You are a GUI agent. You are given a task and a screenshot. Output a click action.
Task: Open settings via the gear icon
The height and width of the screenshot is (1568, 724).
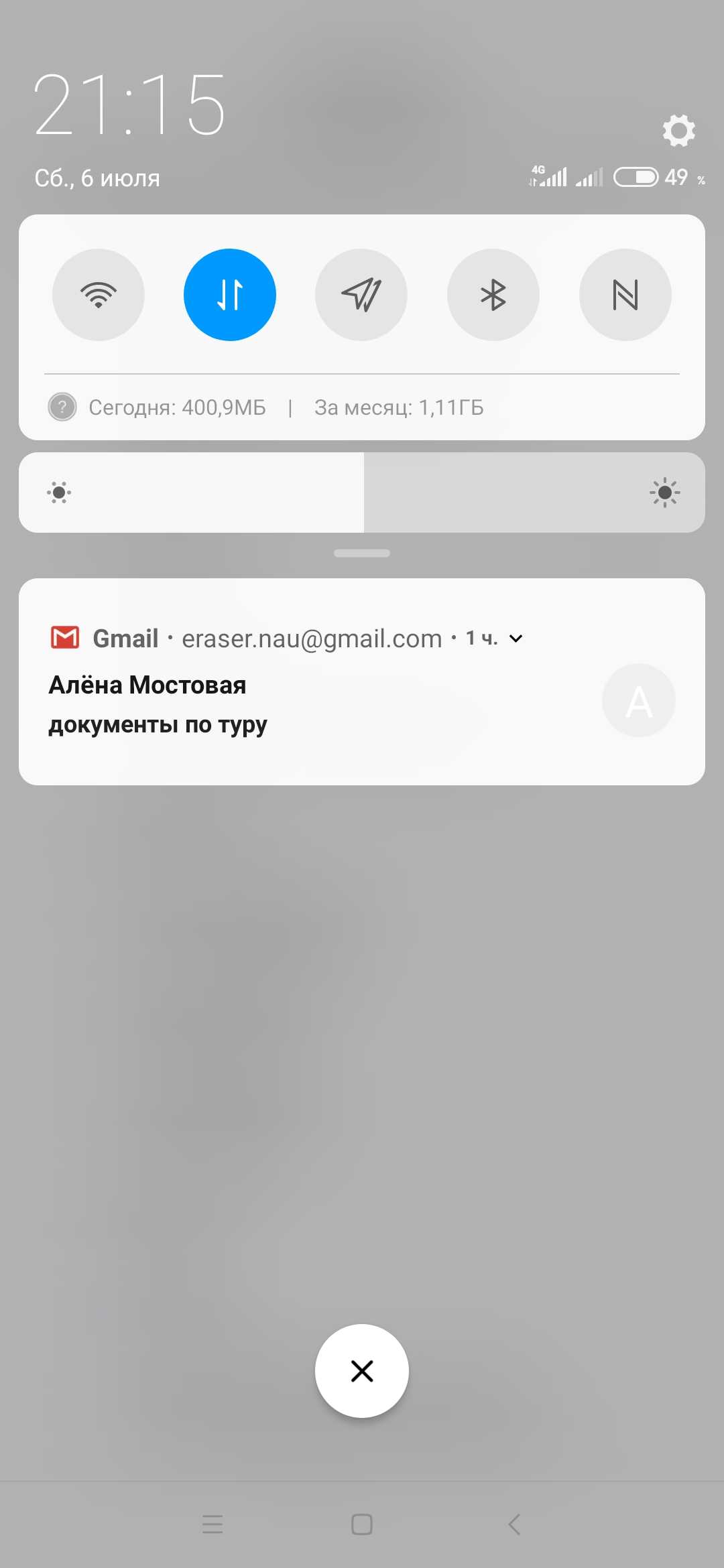click(678, 130)
